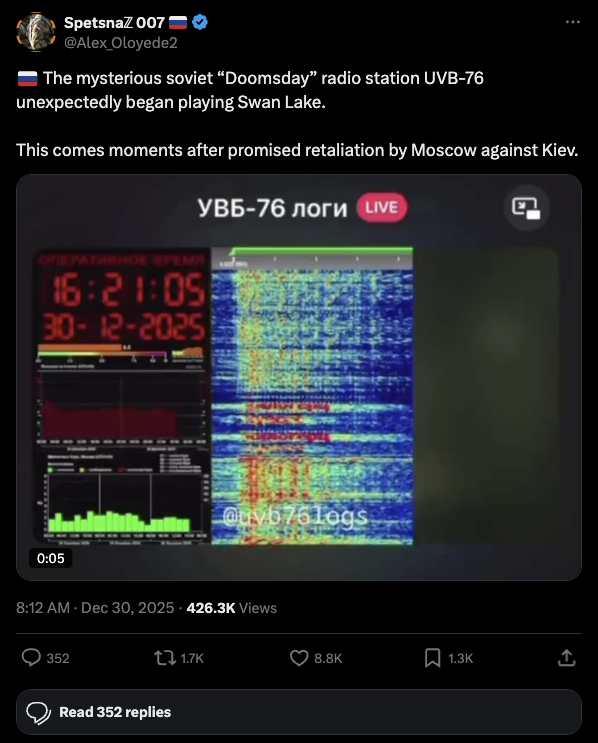Image resolution: width=598 pixels, height=743 pixels.
Task: View the 426.3K Views stats
Action: pyautogui.click(x=232, y=608)
